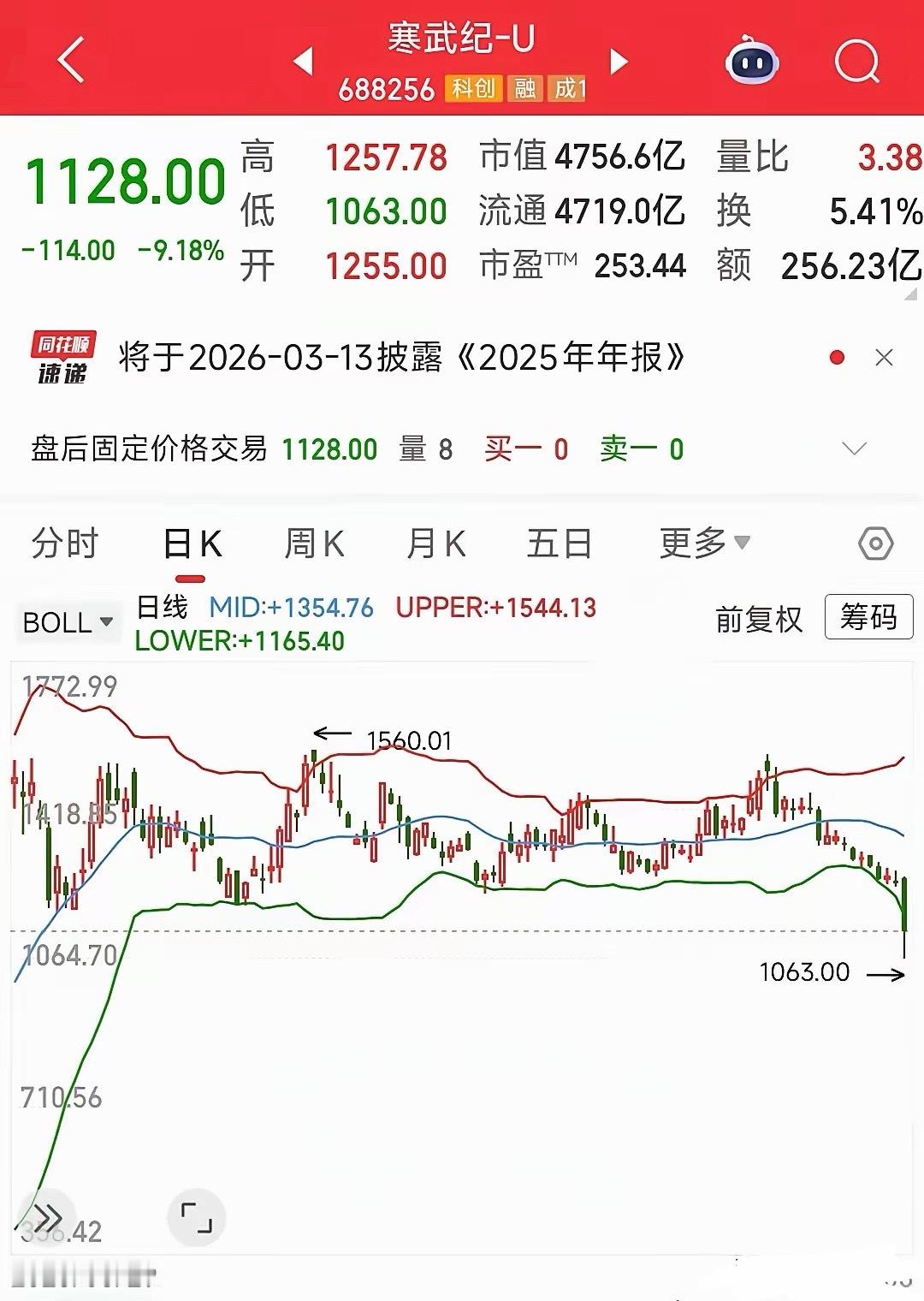Switch to the 分时 intraday tab
The width and height of the screenshot is (924, 1301).
pyautogui.click(x=62, y=543)
